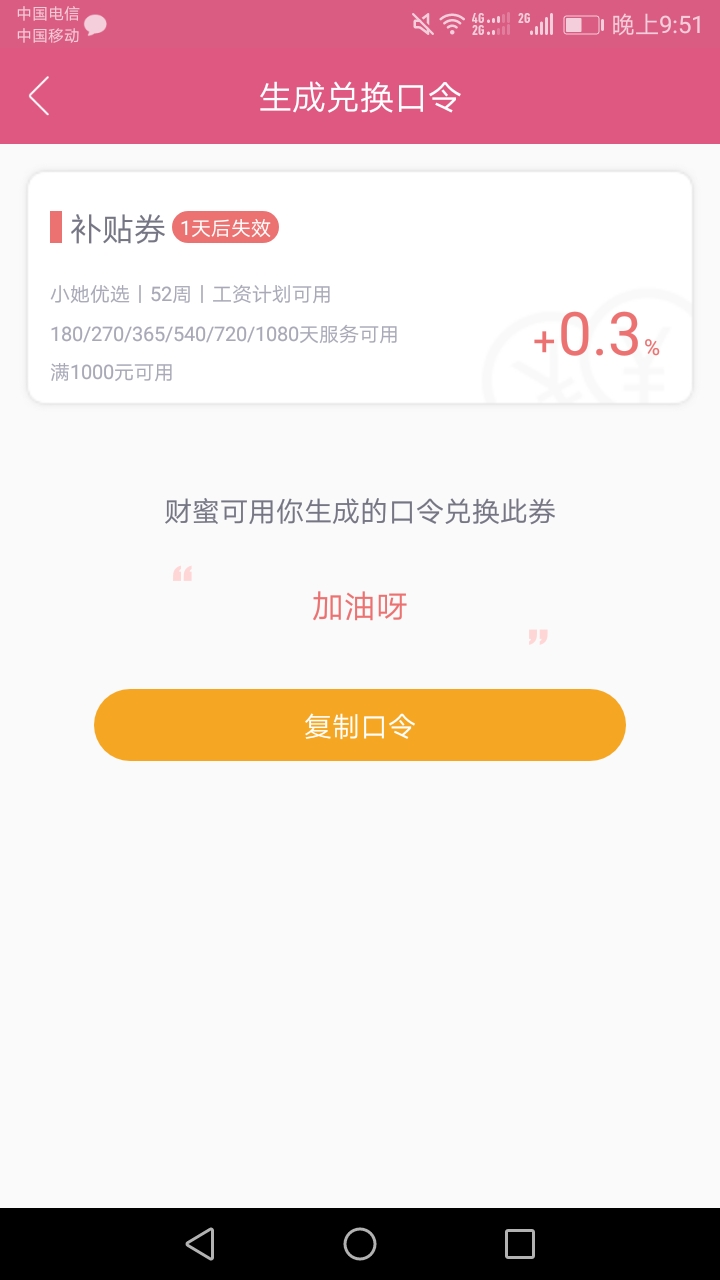The width and height of the screenshot is (720, 1280).
Task: Tap the 复制口令 button
Action: point(360,725)
